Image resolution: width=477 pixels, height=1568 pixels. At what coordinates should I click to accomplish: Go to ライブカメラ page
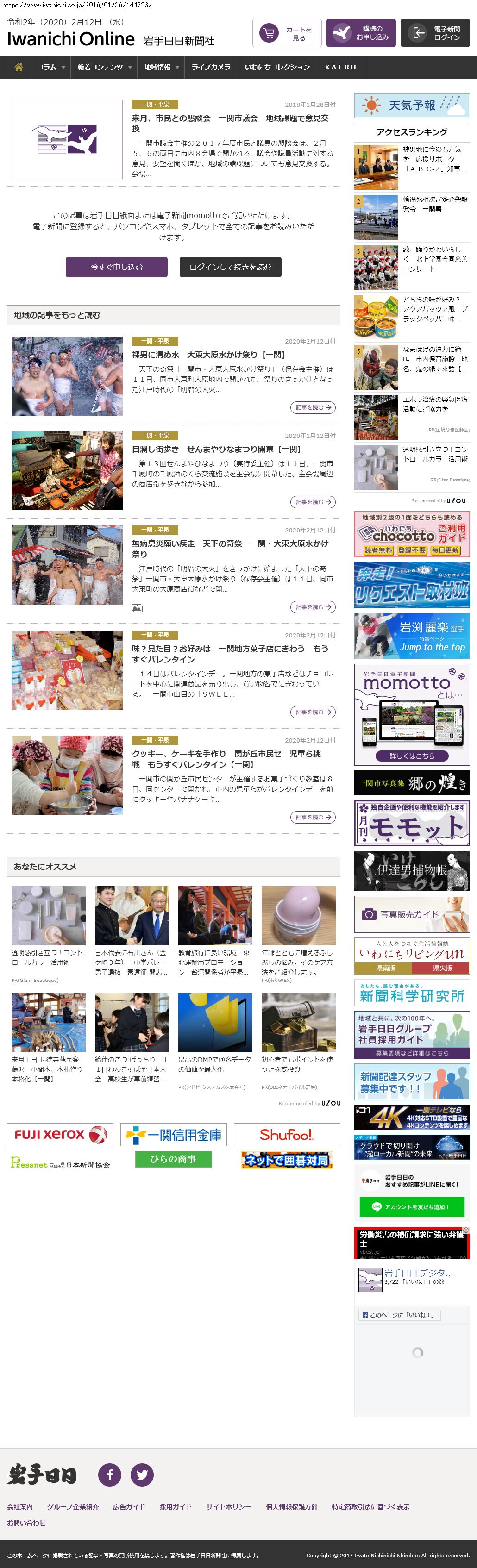(211, 67)
